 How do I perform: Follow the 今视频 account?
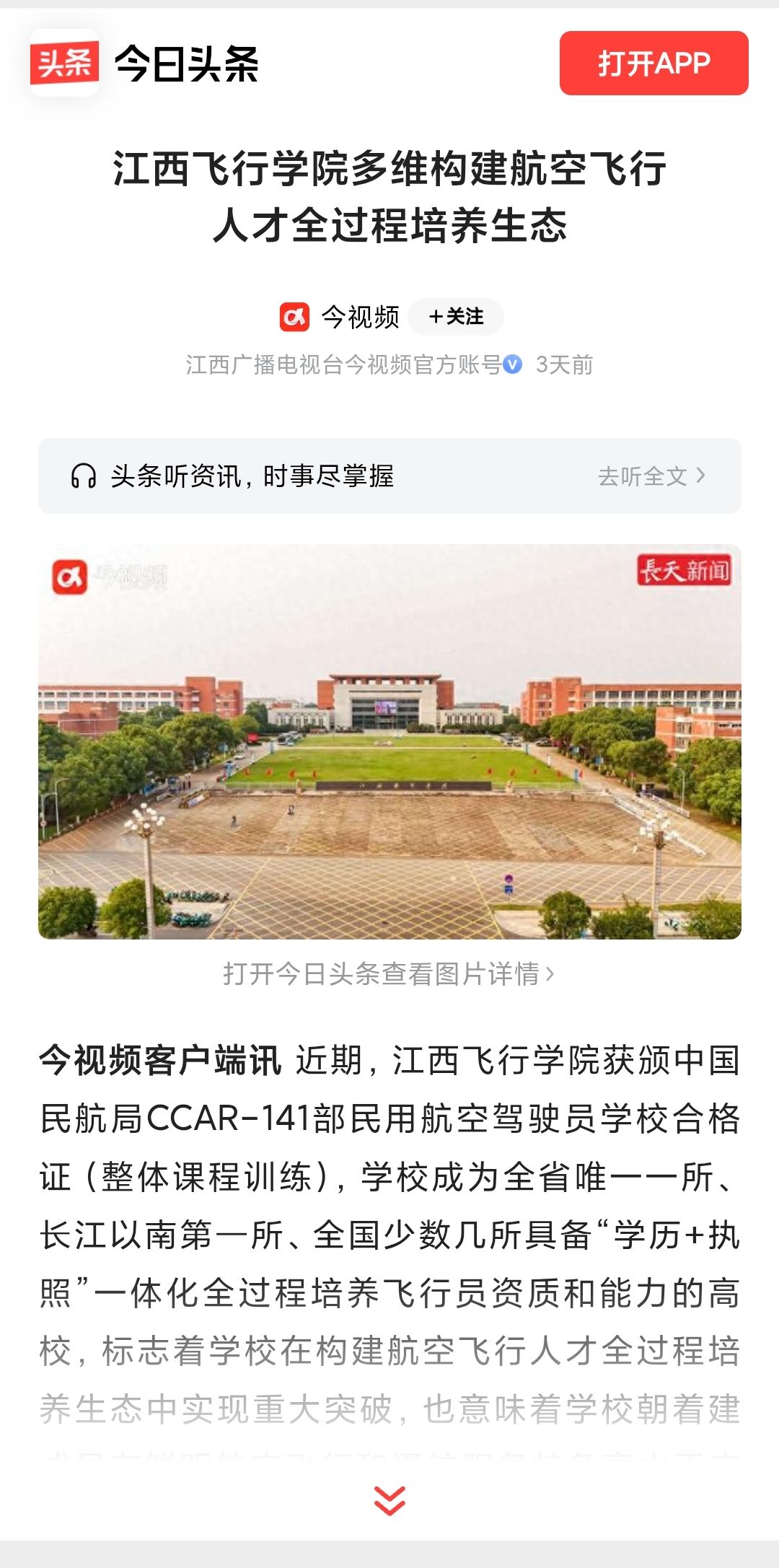pos(456,317)
